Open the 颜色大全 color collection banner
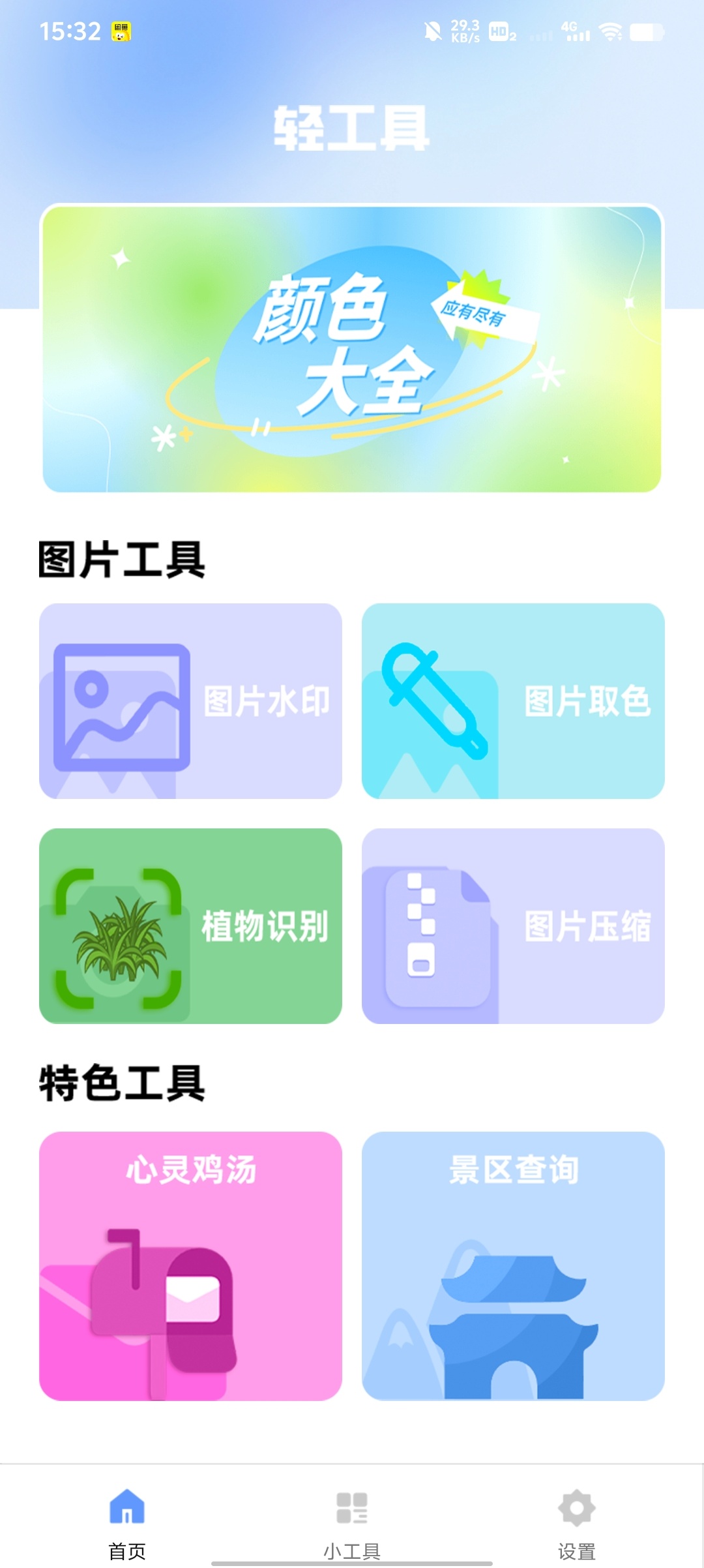This screenshot has width=704, height=1568. [x=352, y=349]
